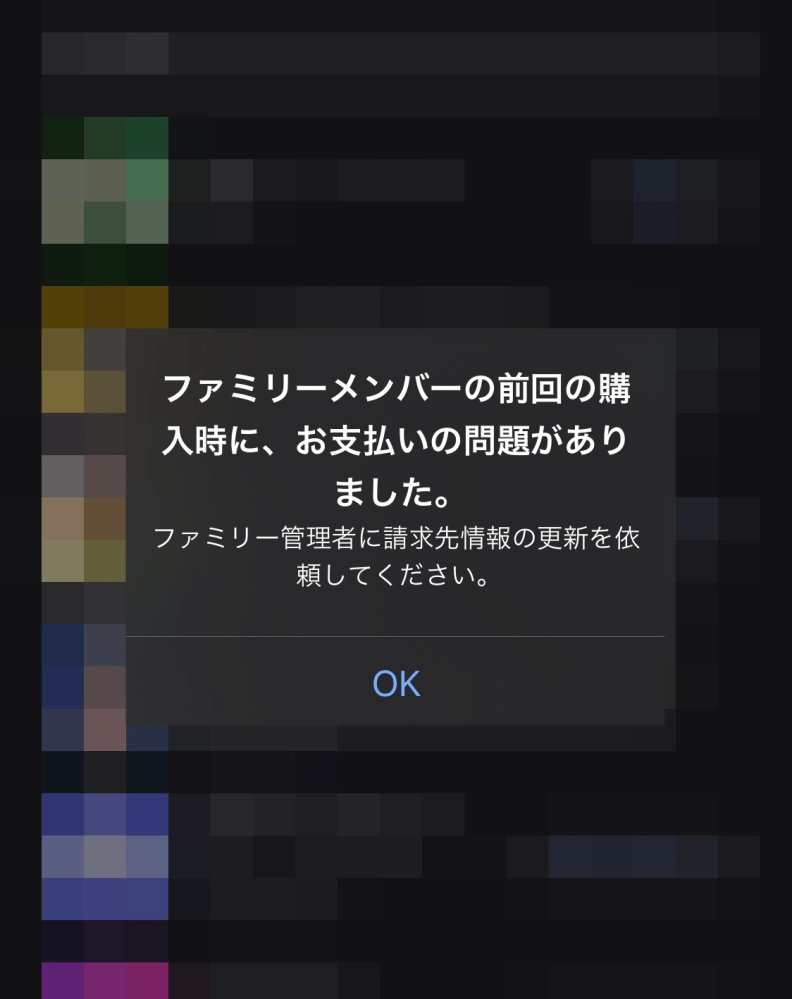Dismiss the payment problem alert with OK
The height and width of the screenshot is (999, 792).
click(x=396, y=683)
